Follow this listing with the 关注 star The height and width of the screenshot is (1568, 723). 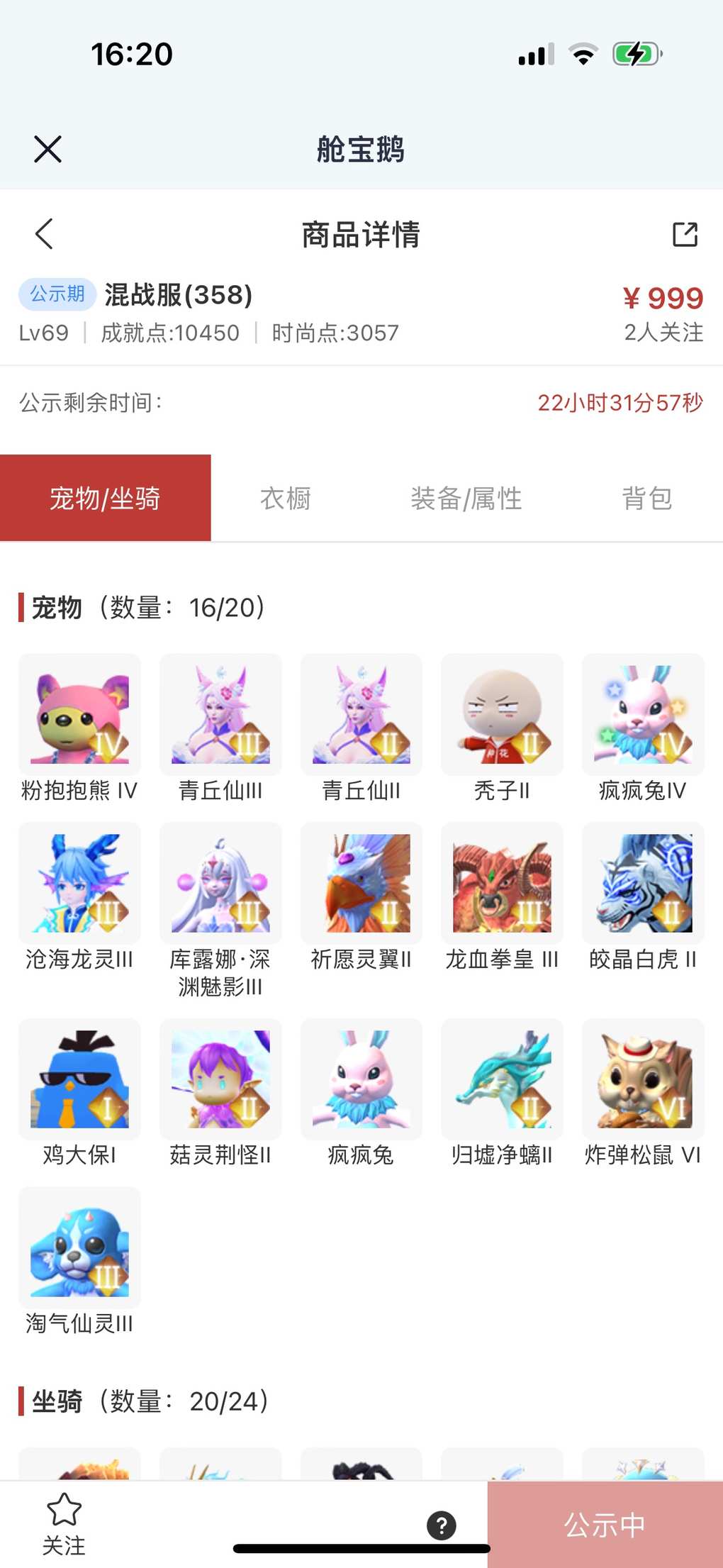(x=64, y=1523)
